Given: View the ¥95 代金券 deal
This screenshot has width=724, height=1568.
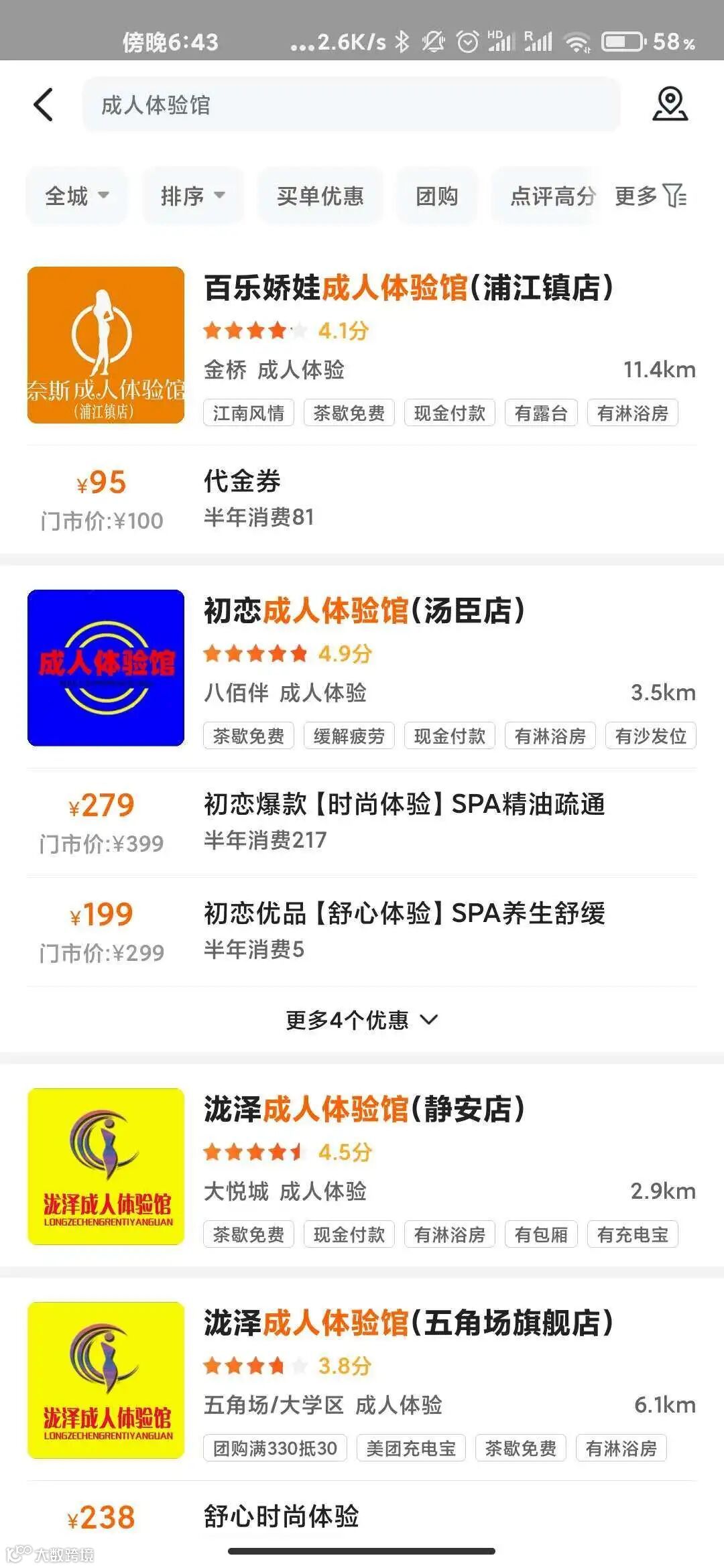Looking at the screenshot, I should [x=362, y=499].
